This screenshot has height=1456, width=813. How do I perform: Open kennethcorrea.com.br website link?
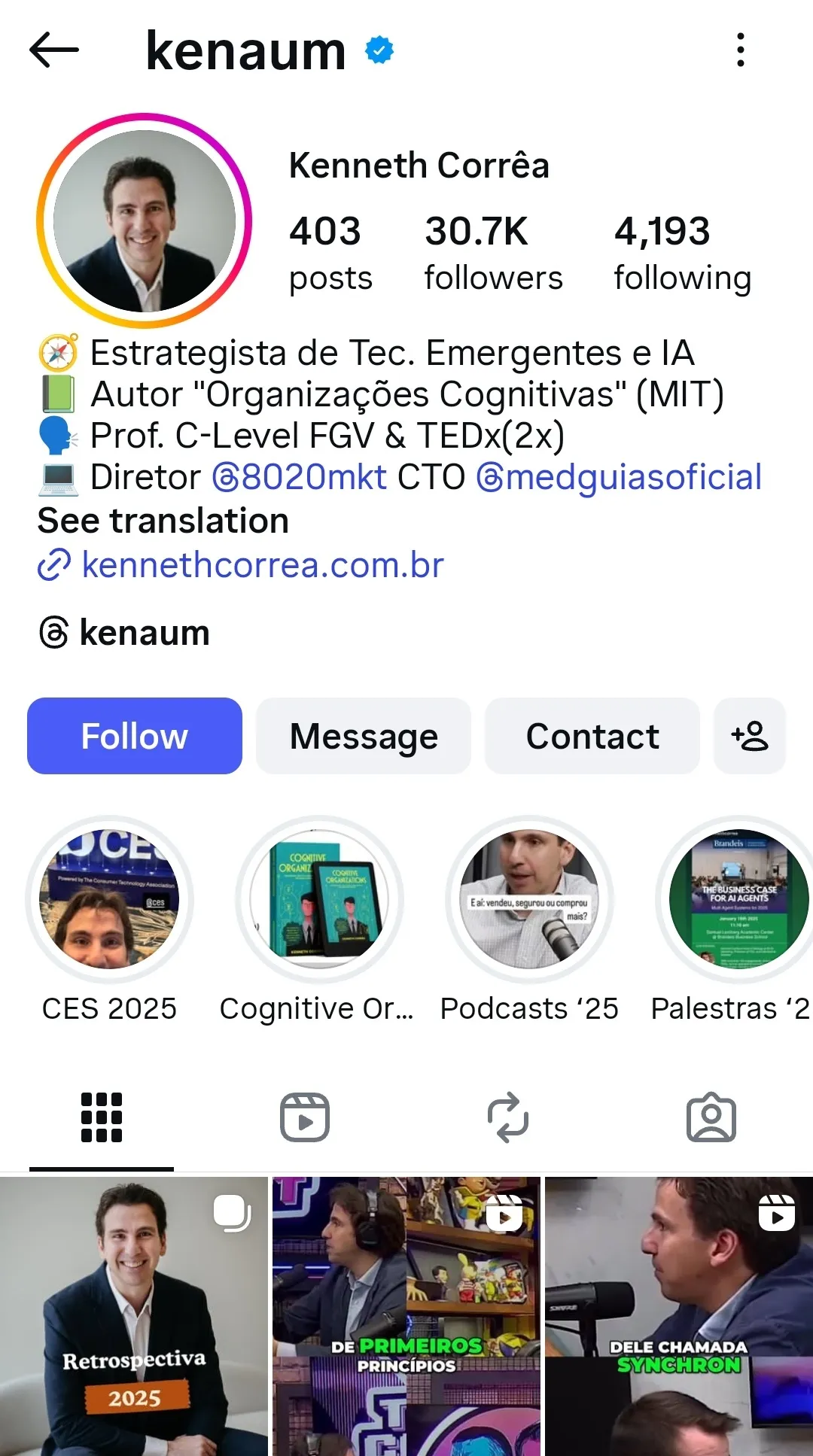coord(262,565)
